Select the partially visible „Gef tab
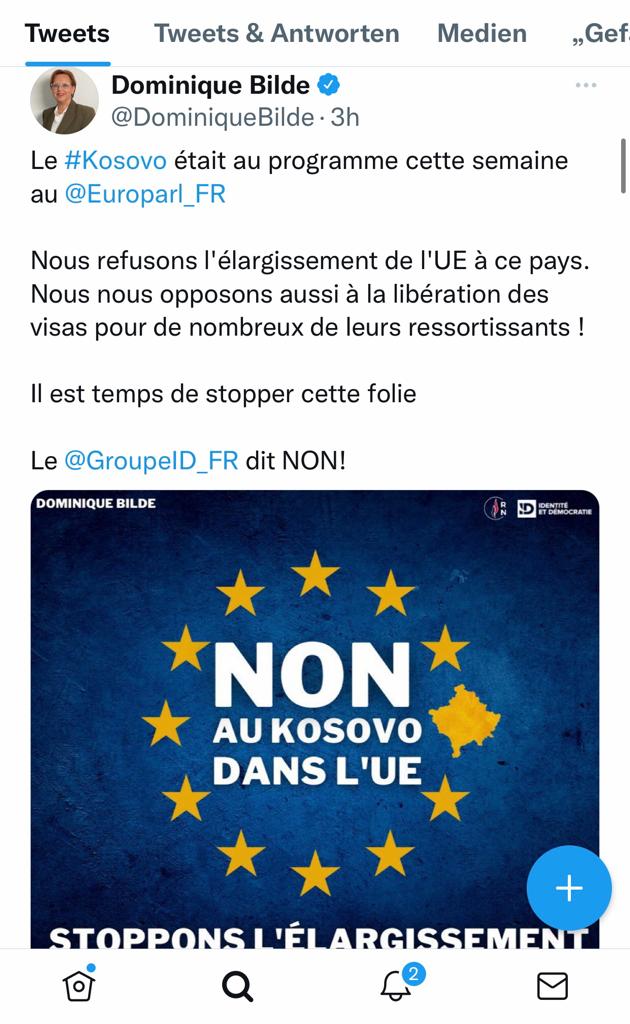Viewport: 630px width, 1024px height. 600,33
